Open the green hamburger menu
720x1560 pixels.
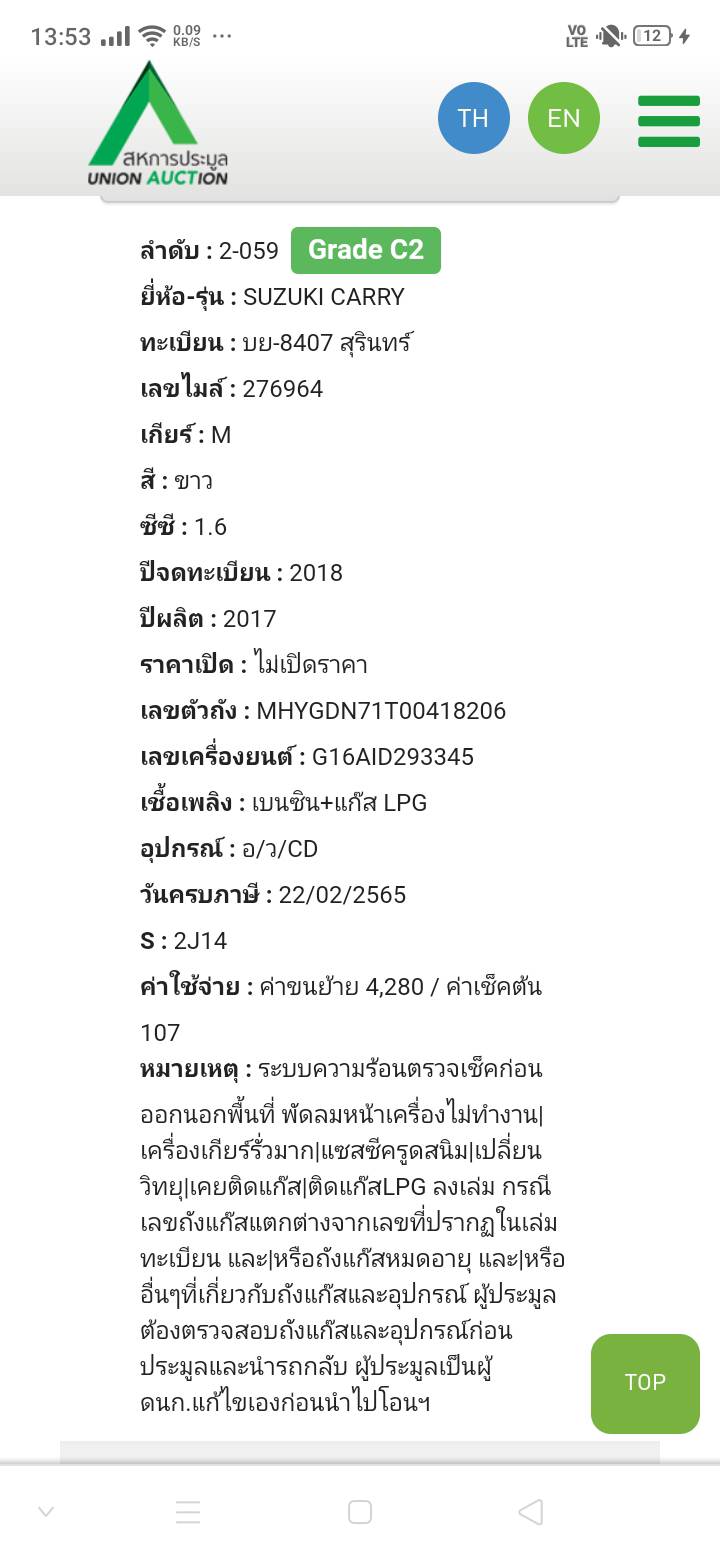pyautogui.click(x=669, y=121)
